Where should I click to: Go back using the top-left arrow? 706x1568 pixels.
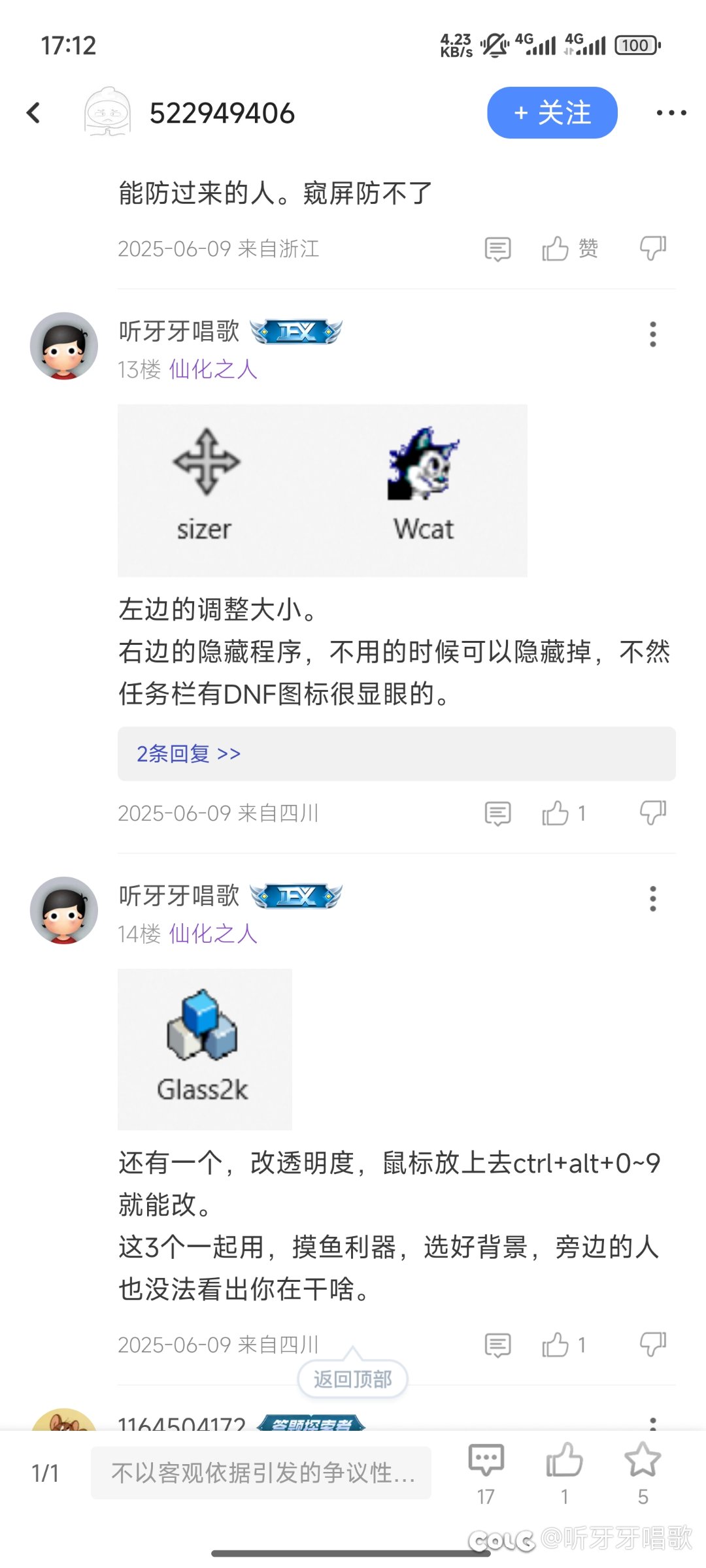coord(34,112)
